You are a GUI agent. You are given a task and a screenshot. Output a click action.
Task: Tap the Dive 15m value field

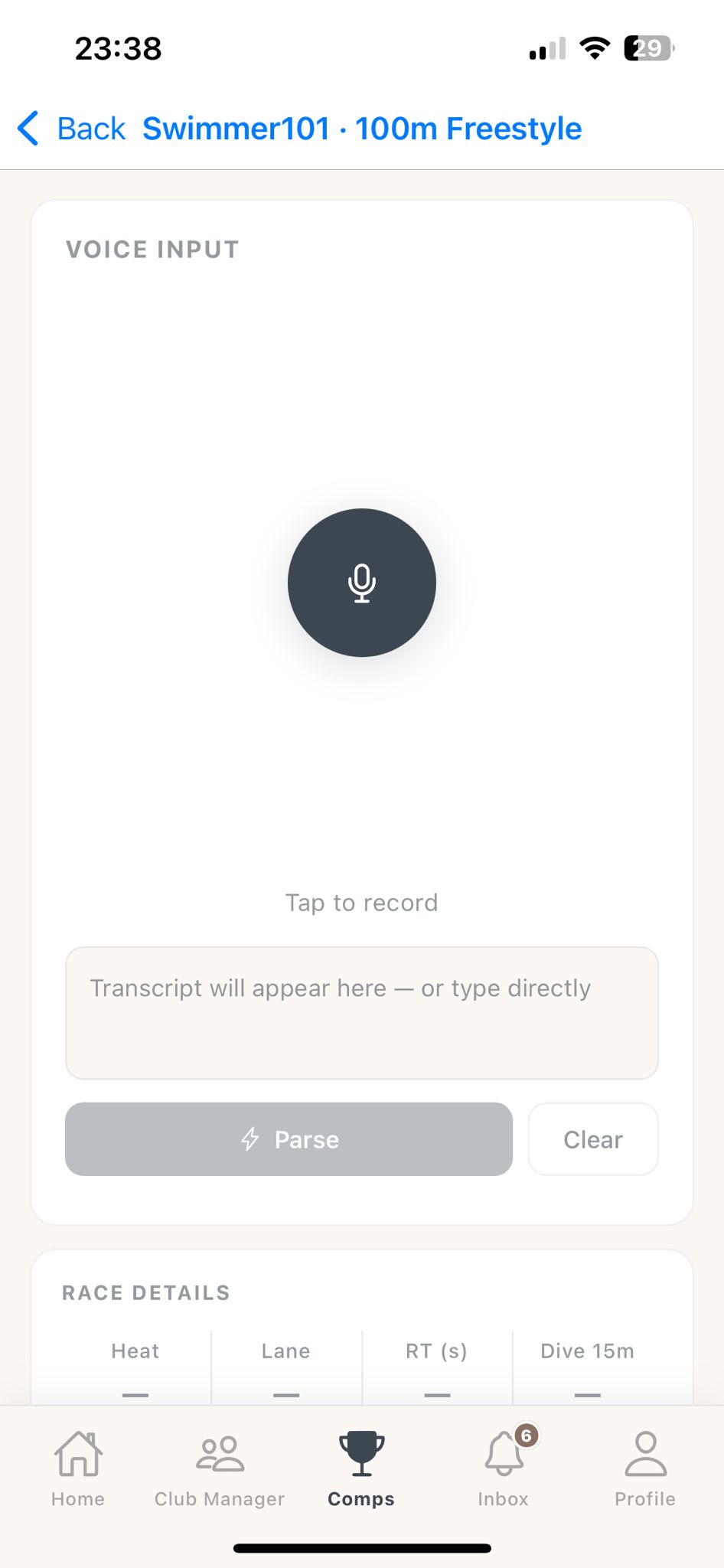[587, 1393]
